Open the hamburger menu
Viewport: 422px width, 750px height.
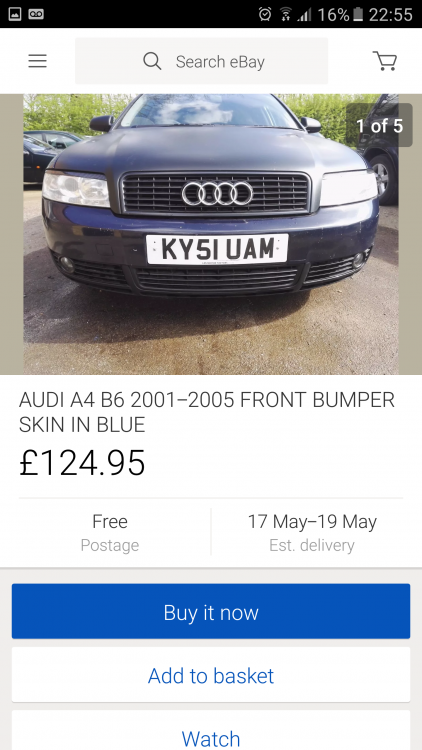pyautogui.click(x=37, y=61)
